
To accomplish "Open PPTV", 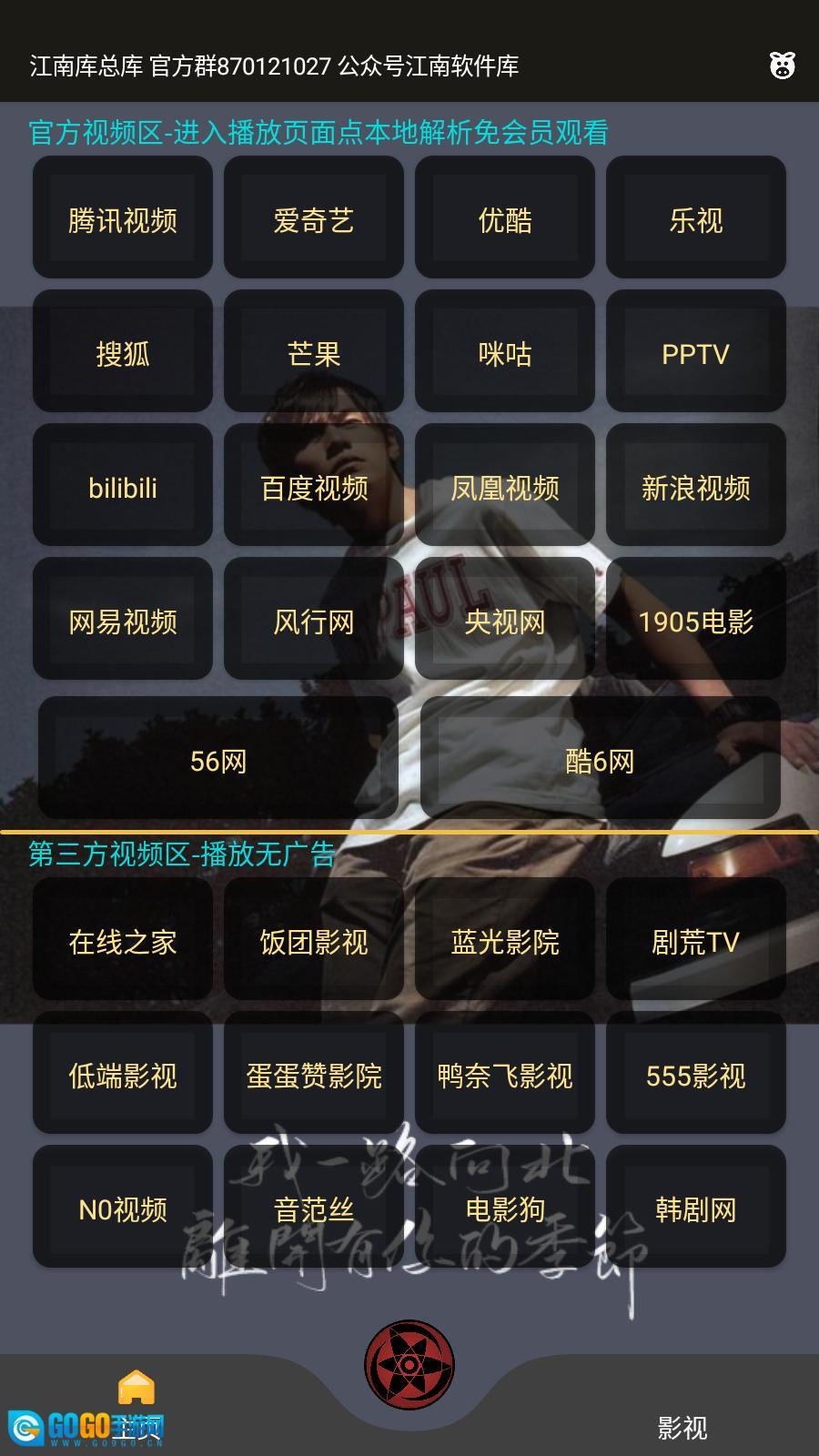I will (696, 351).
